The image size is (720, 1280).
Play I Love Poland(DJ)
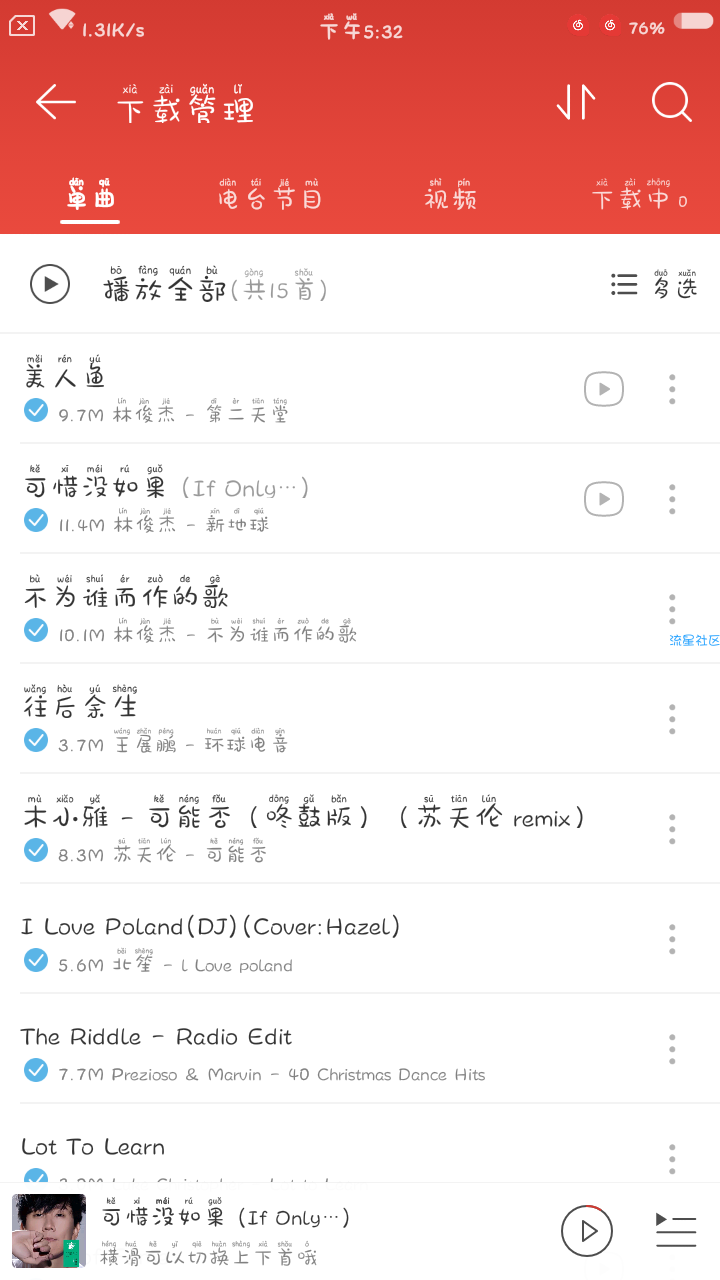[300, 938]
